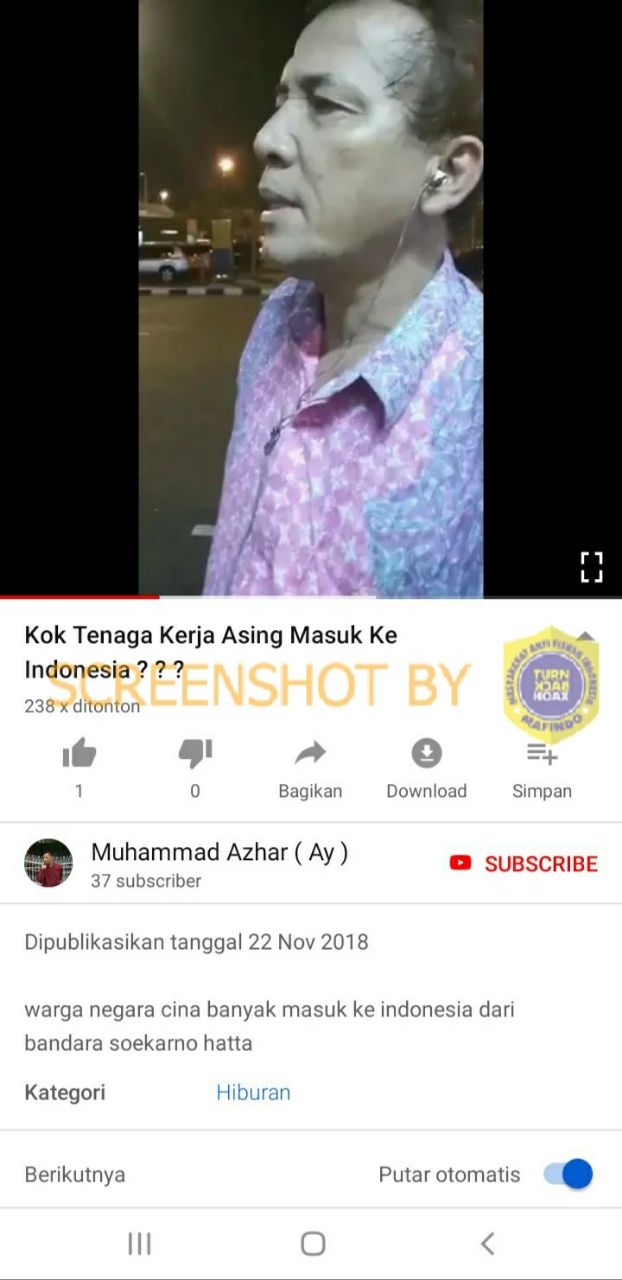Open the Hiburan category link
Image resolution: width=622 pixels, height=1280 pixels.
click(x=253, y=1092)
